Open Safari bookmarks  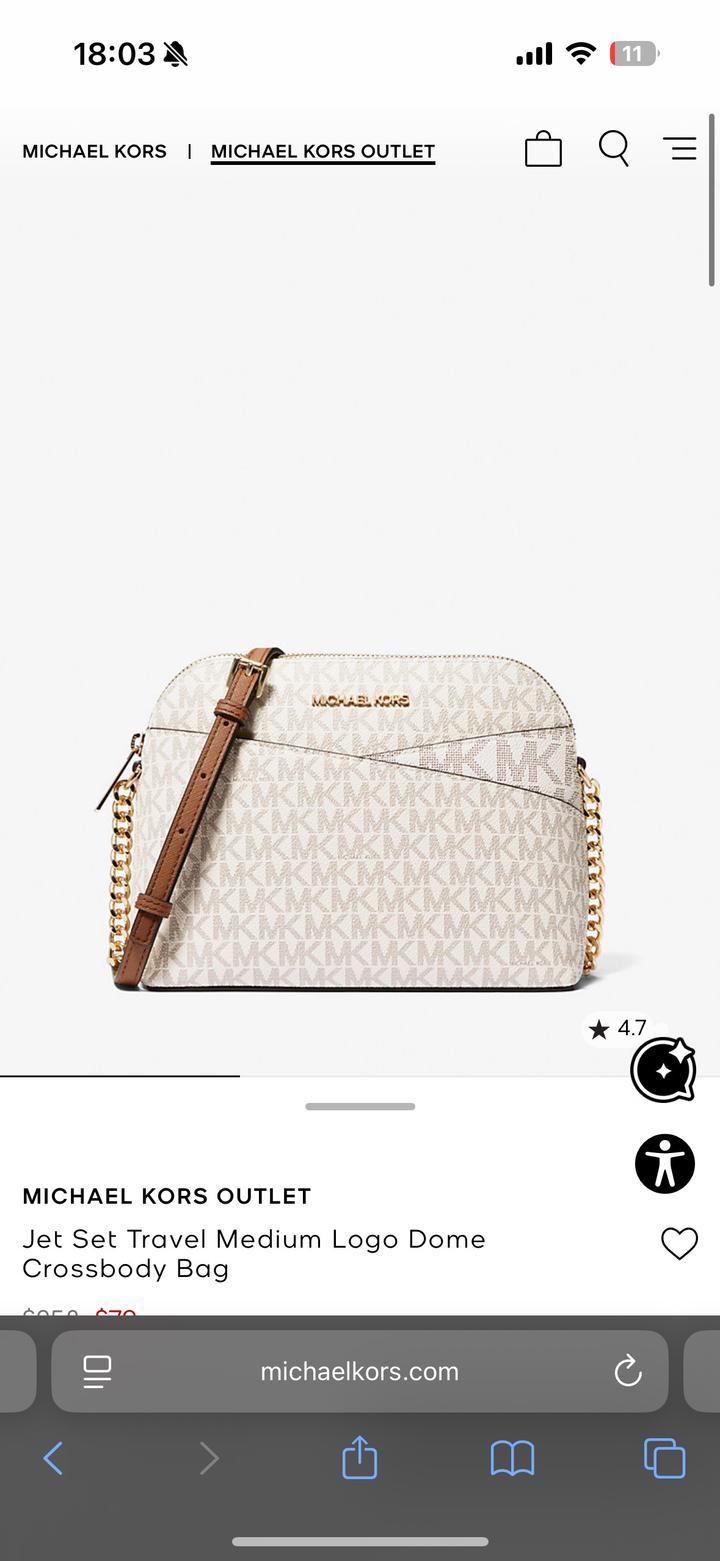coord(511,1458)
